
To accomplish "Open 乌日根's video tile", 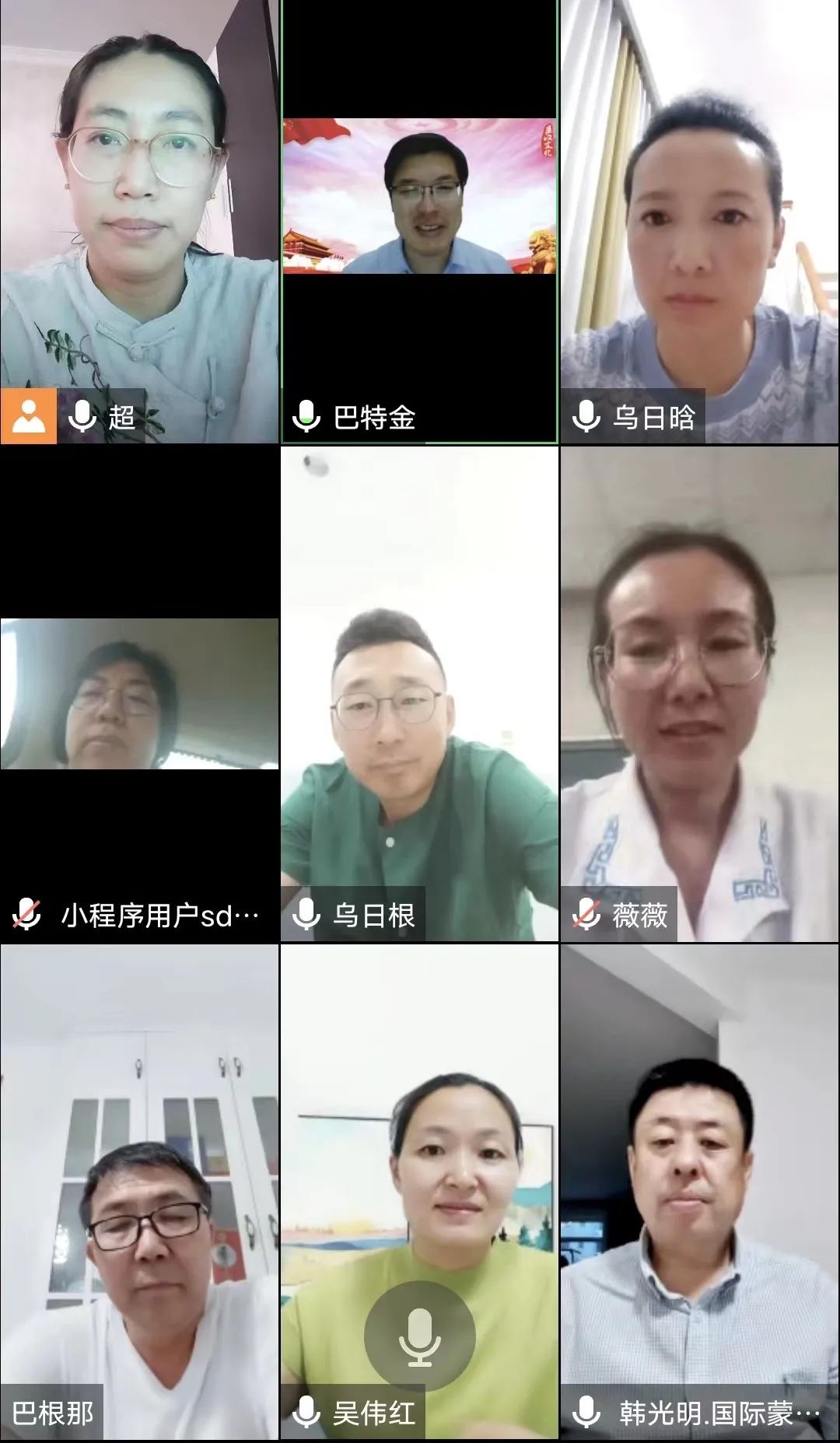I will (419, 694).
